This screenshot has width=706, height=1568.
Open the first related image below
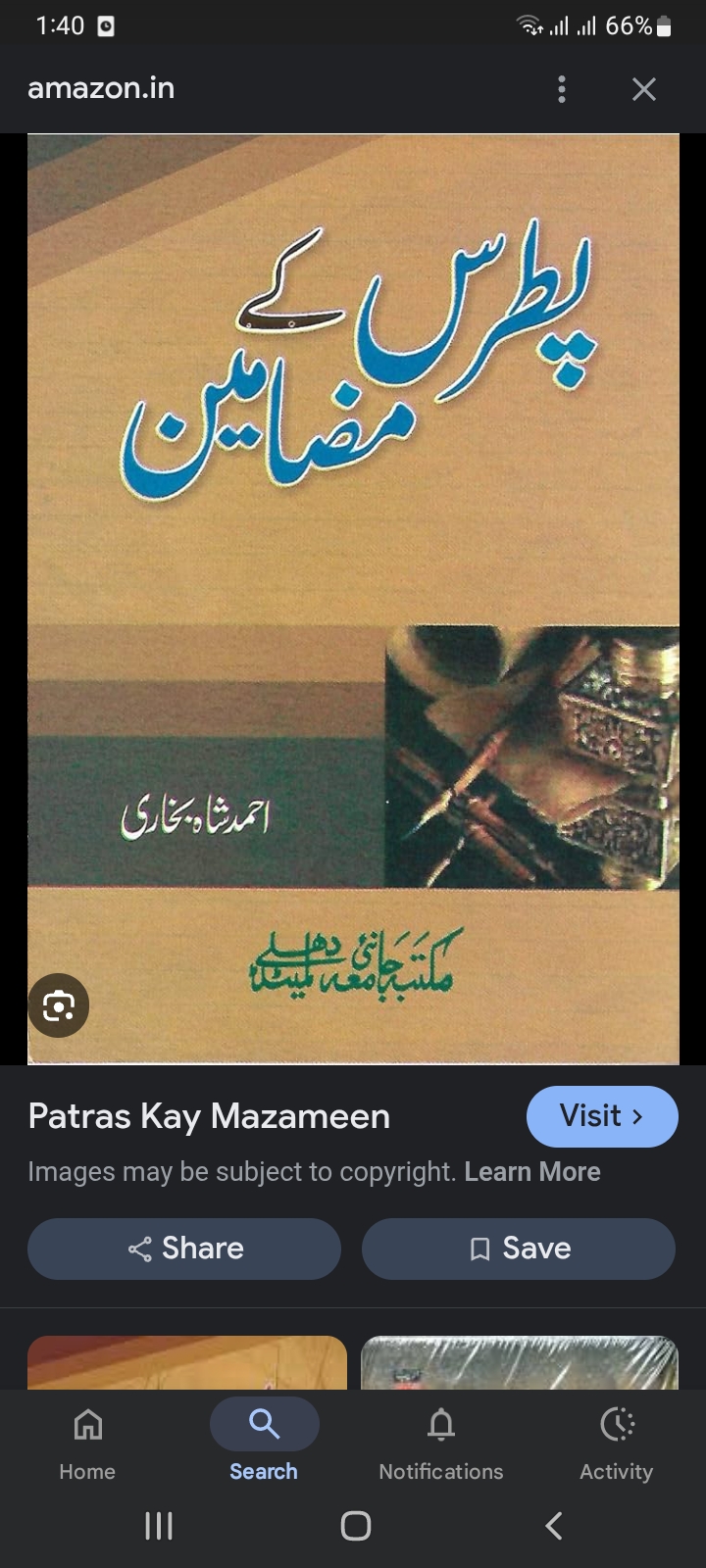(187, 1362)
